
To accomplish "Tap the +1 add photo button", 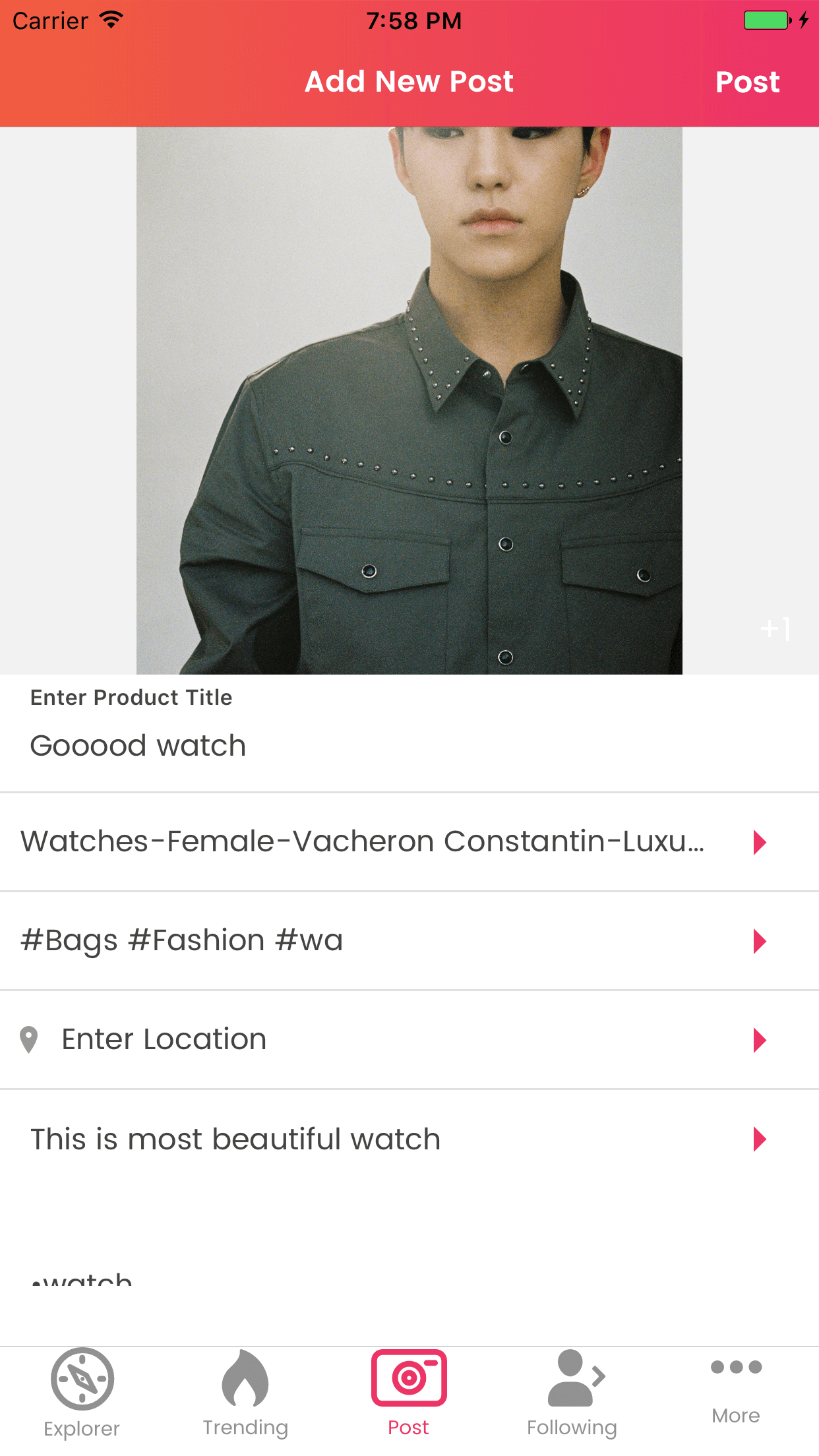I will click(x=775, y=628).
